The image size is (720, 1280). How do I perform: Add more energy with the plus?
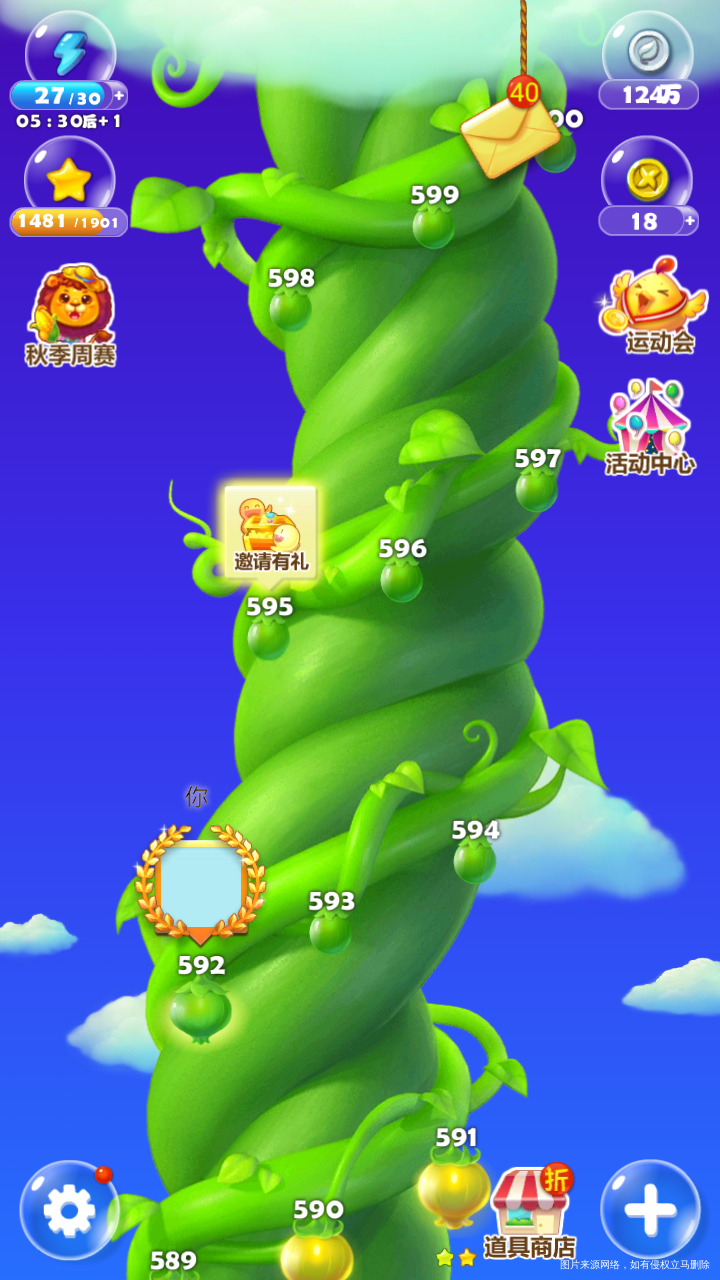(120, 96)
